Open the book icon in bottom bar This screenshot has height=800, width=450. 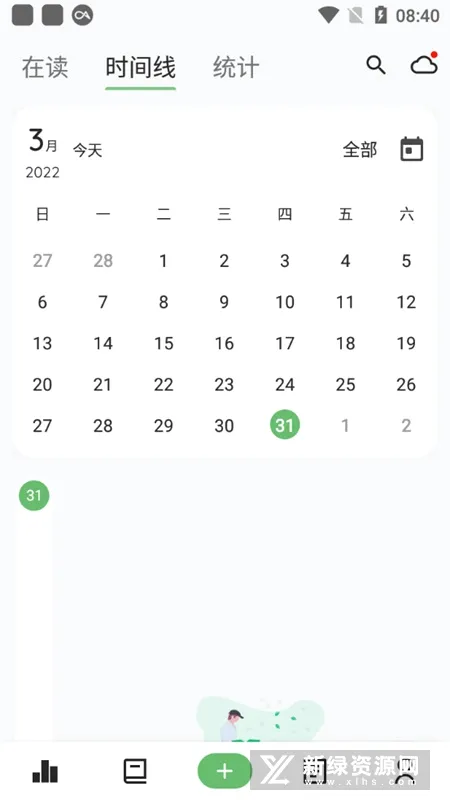tap(135, 771)
